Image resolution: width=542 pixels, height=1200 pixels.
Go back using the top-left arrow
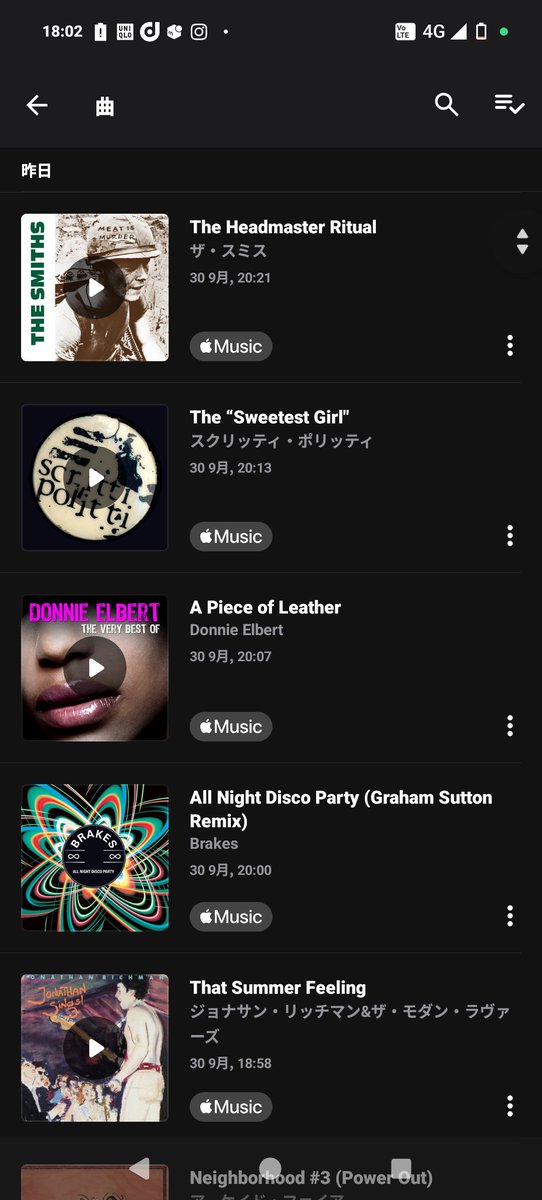point(37,105)
